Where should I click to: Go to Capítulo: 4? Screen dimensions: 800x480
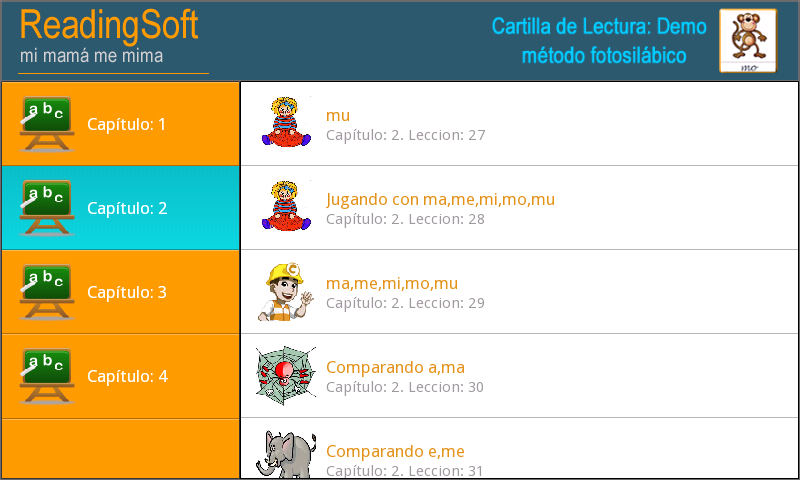click(x=120, y=376)
